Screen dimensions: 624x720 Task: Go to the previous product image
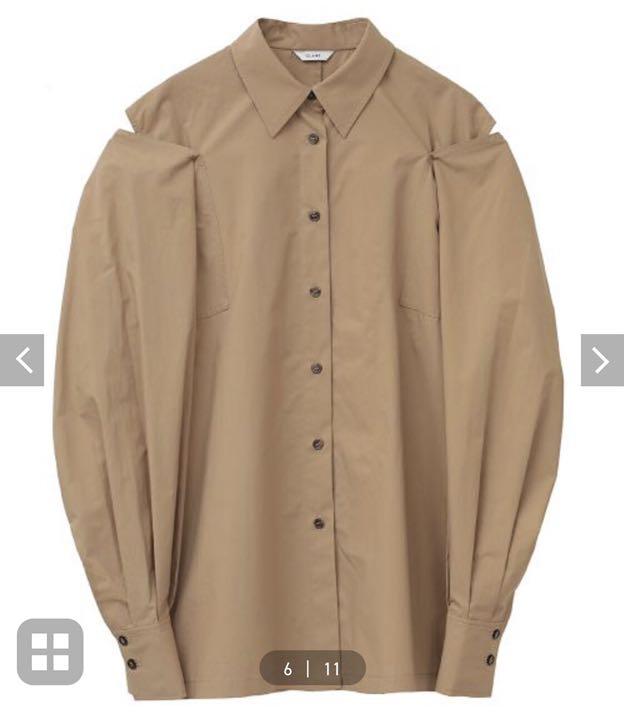(x=22, y=360)
